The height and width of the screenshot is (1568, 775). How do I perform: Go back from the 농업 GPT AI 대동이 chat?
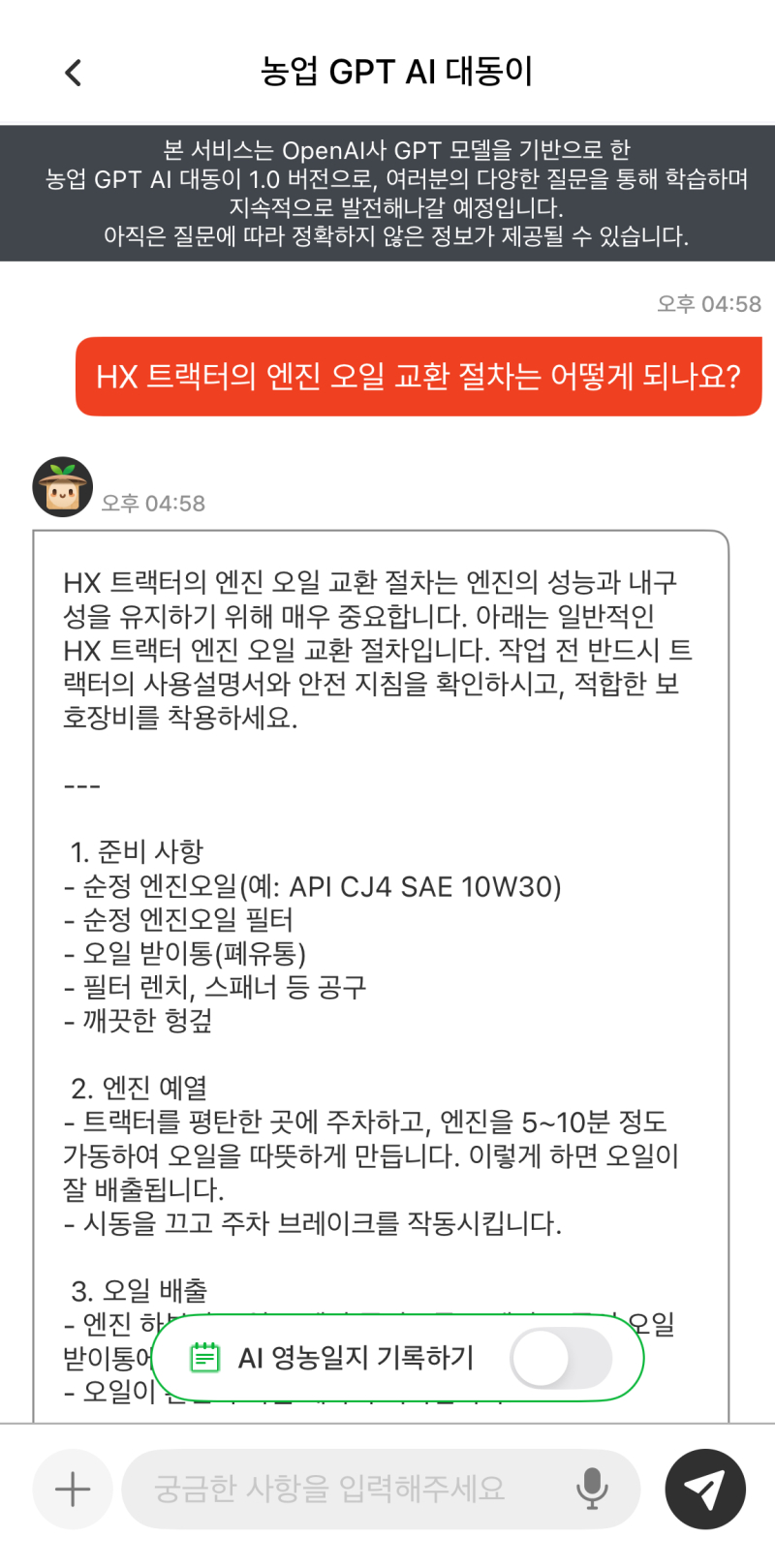click(73, 73)
